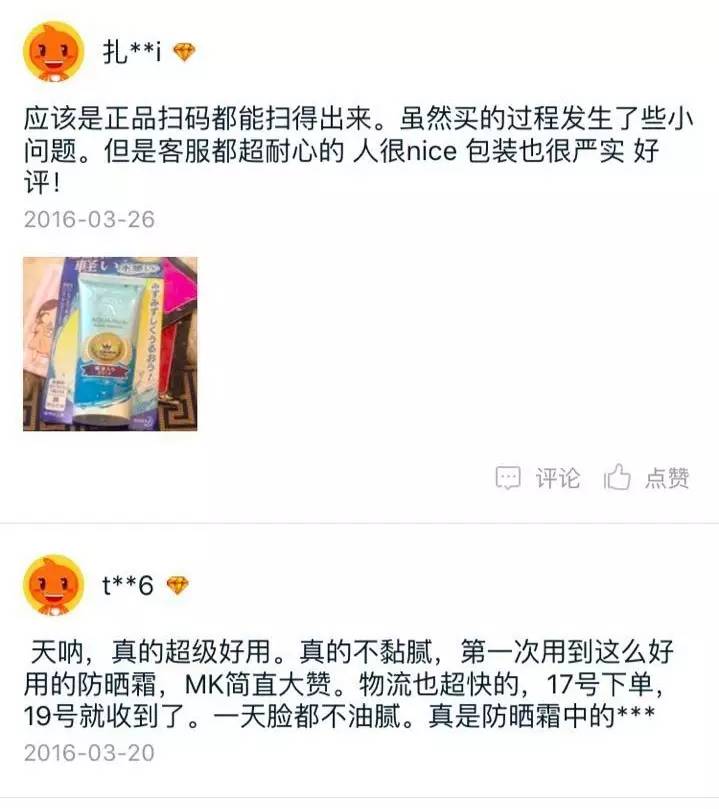Open the sunscreen photo in 扎**i's review
The image size is (719, 809).
coord(110,343)
